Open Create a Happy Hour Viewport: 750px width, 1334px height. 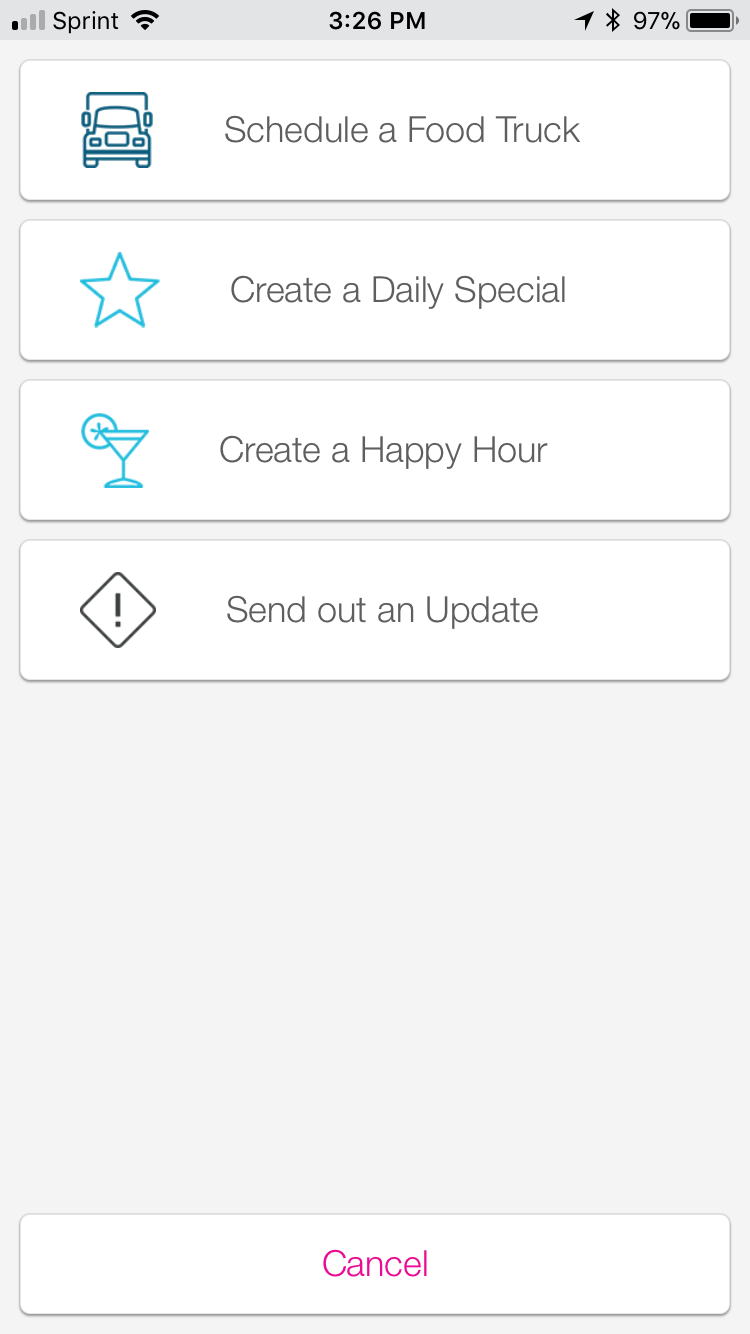(375, 450)
